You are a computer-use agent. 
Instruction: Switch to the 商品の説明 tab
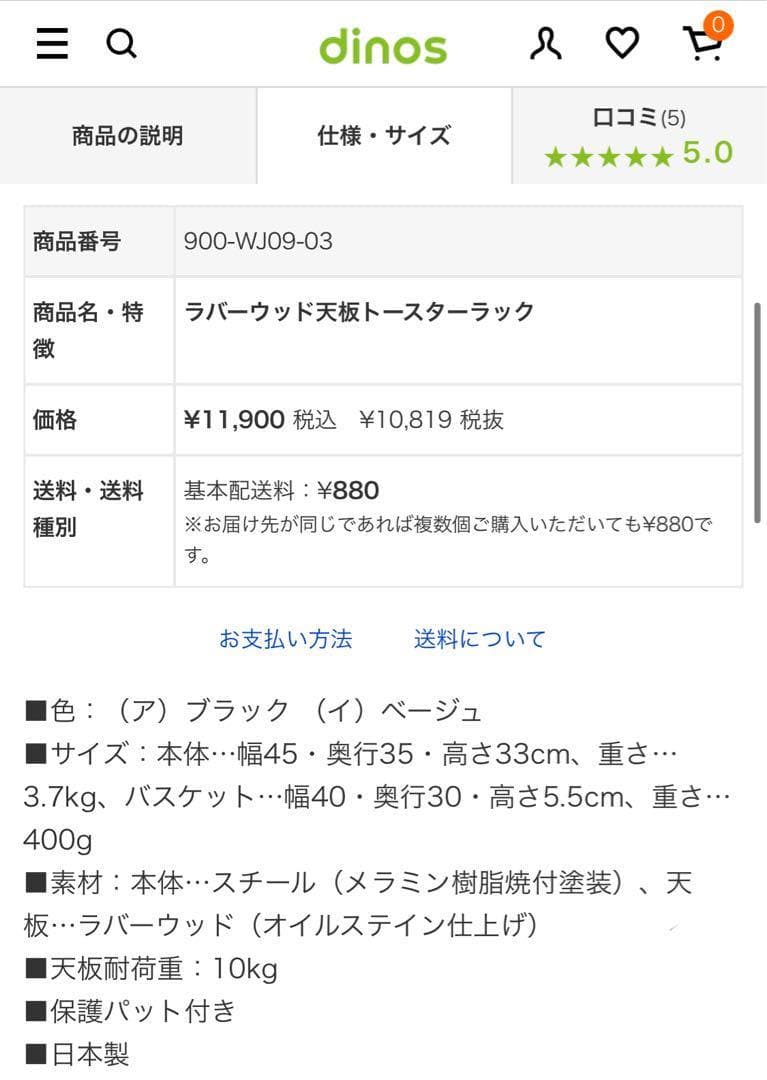click(x=128, y=136)
